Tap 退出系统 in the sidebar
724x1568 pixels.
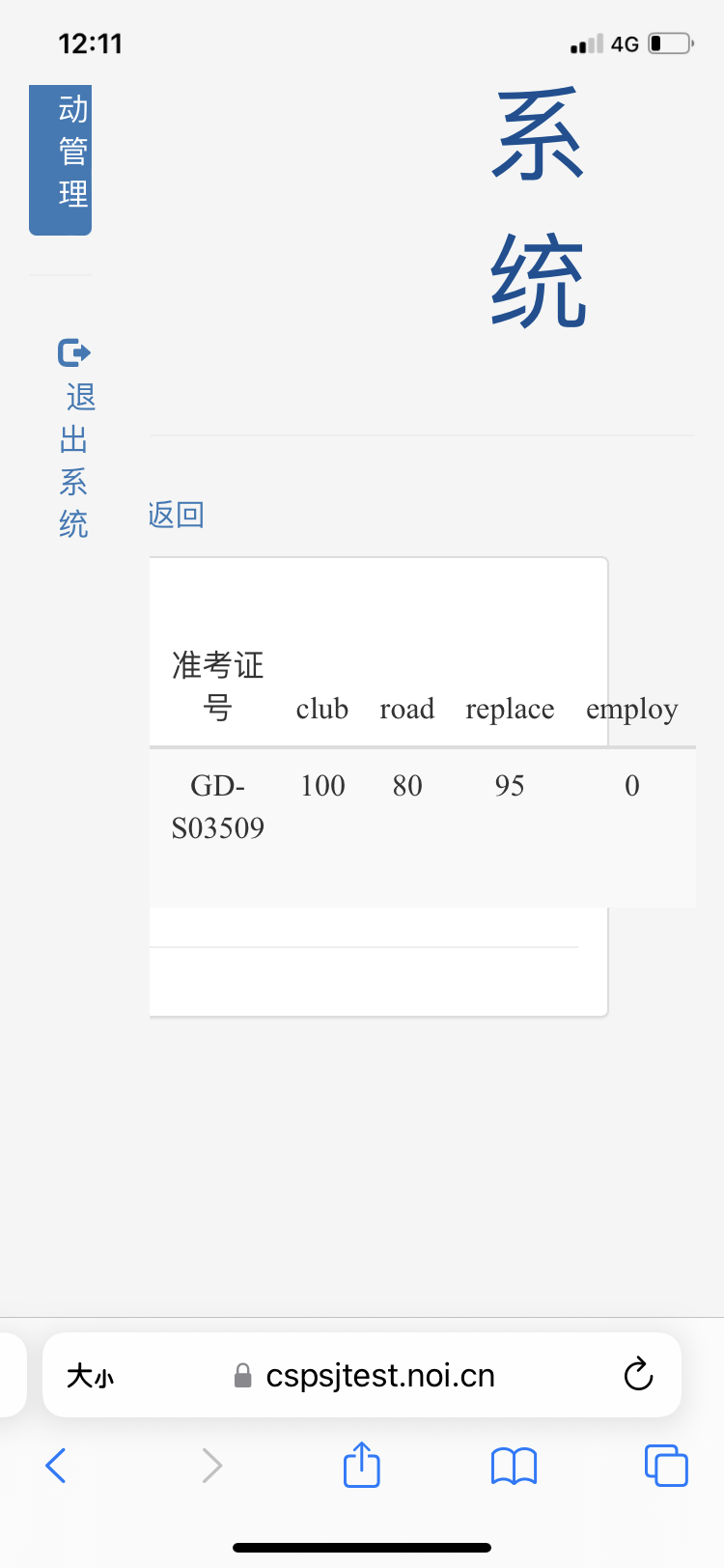(74, 461)
